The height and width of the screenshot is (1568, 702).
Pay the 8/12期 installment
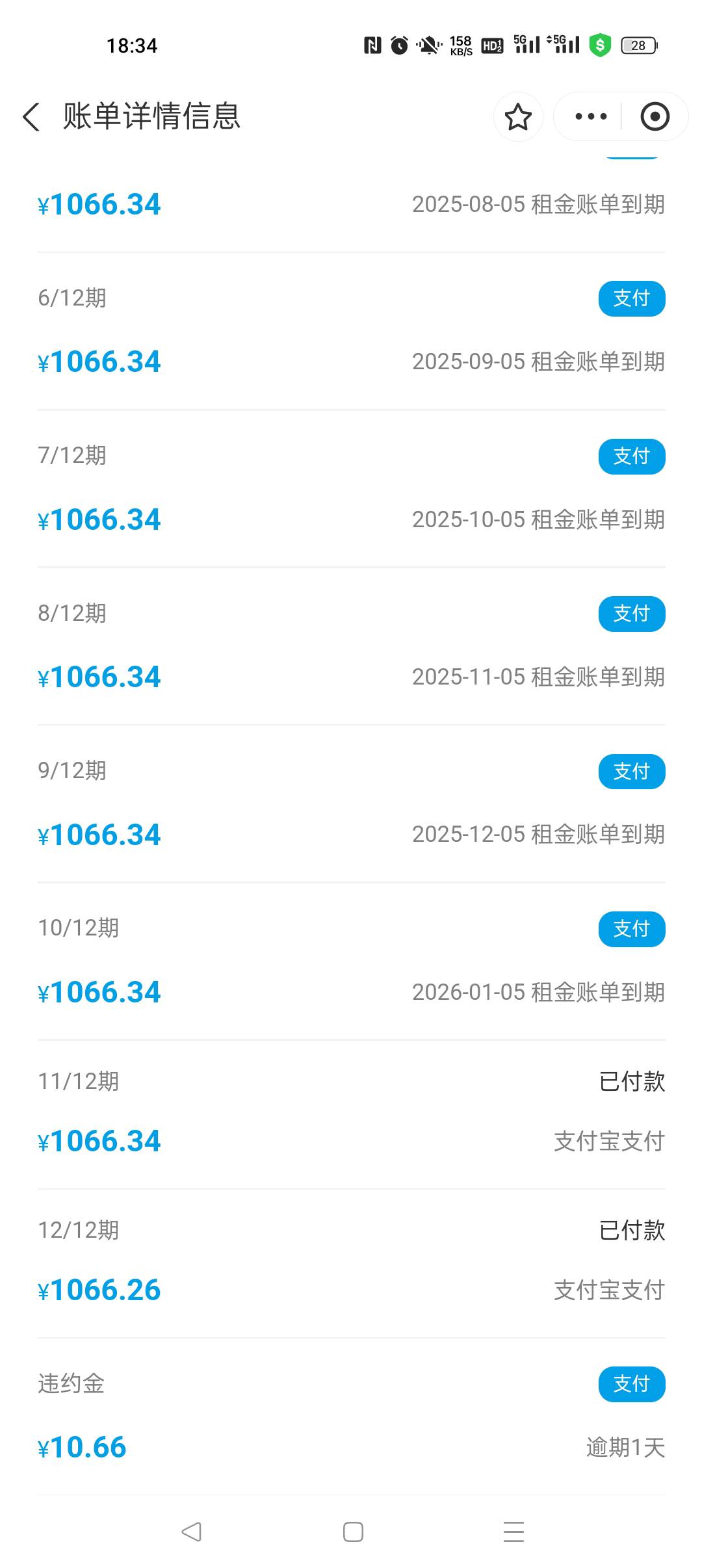[632, 614]
